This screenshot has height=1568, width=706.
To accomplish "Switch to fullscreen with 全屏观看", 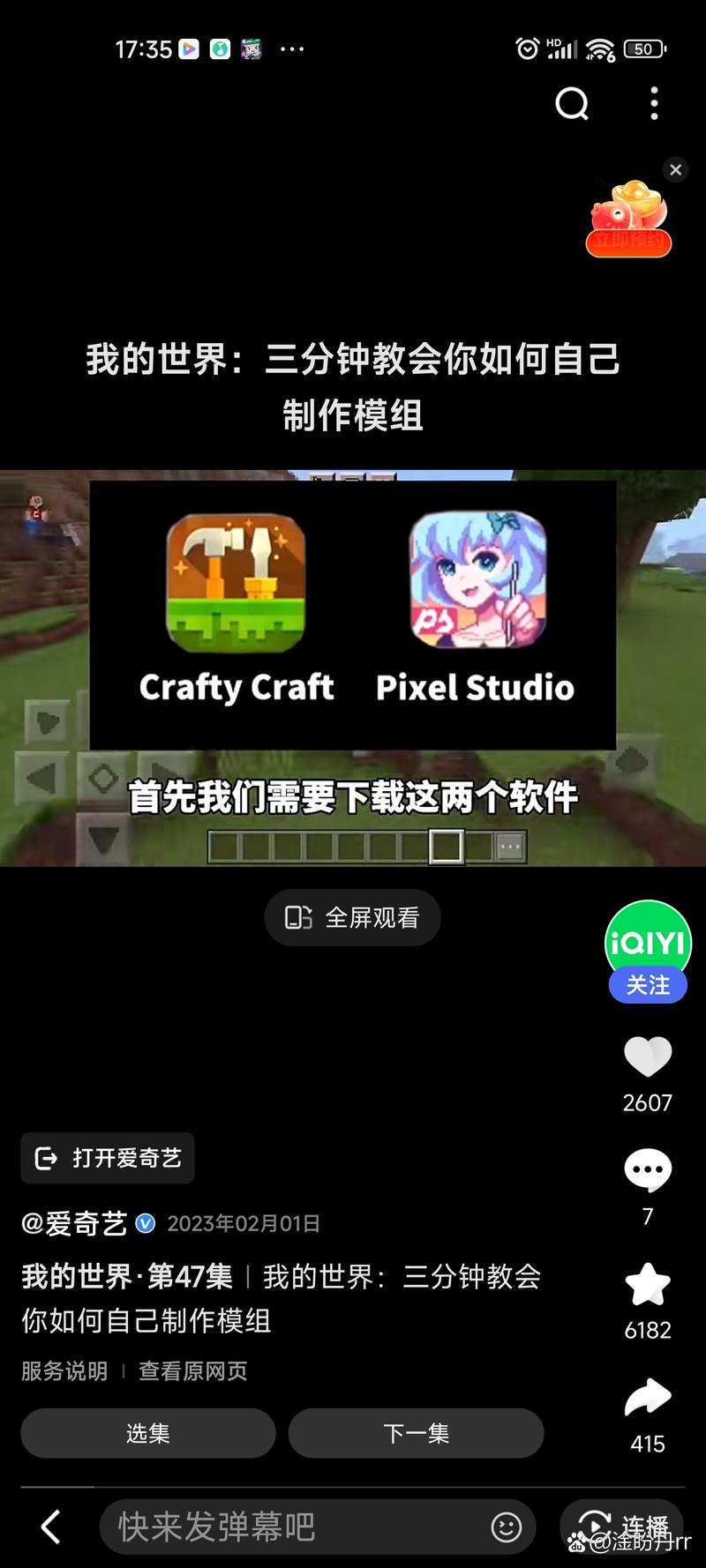I will tap(352, 917).
